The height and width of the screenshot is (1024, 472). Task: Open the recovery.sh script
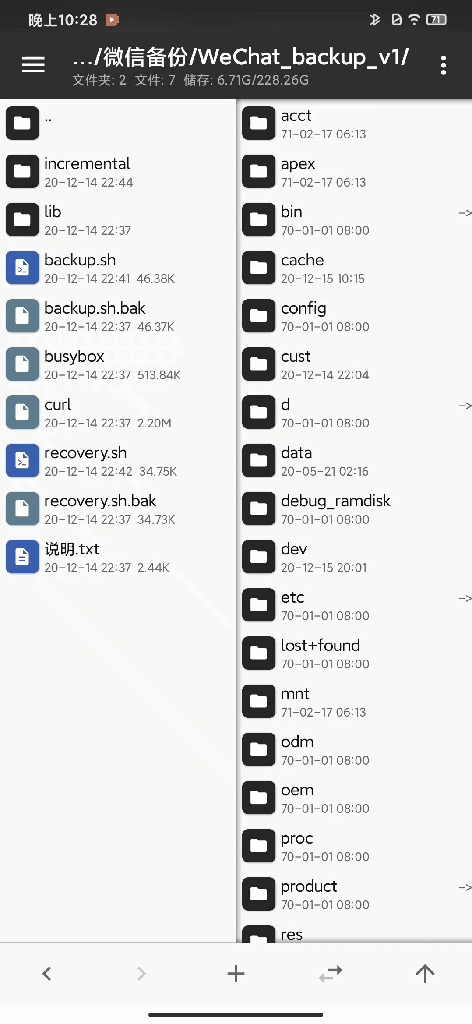[x=118, y=461]
